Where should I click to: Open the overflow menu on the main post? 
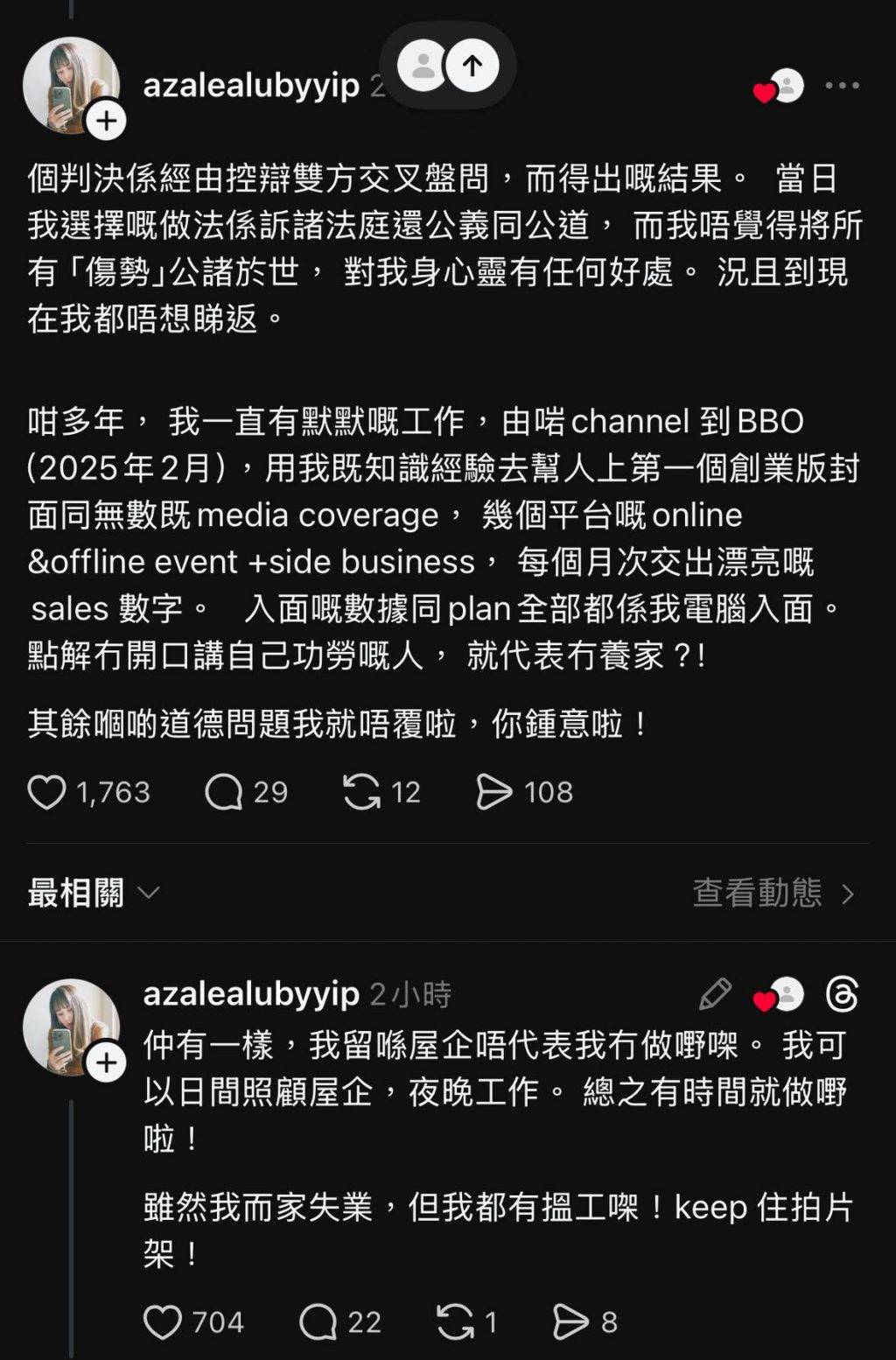click(842, 86)
